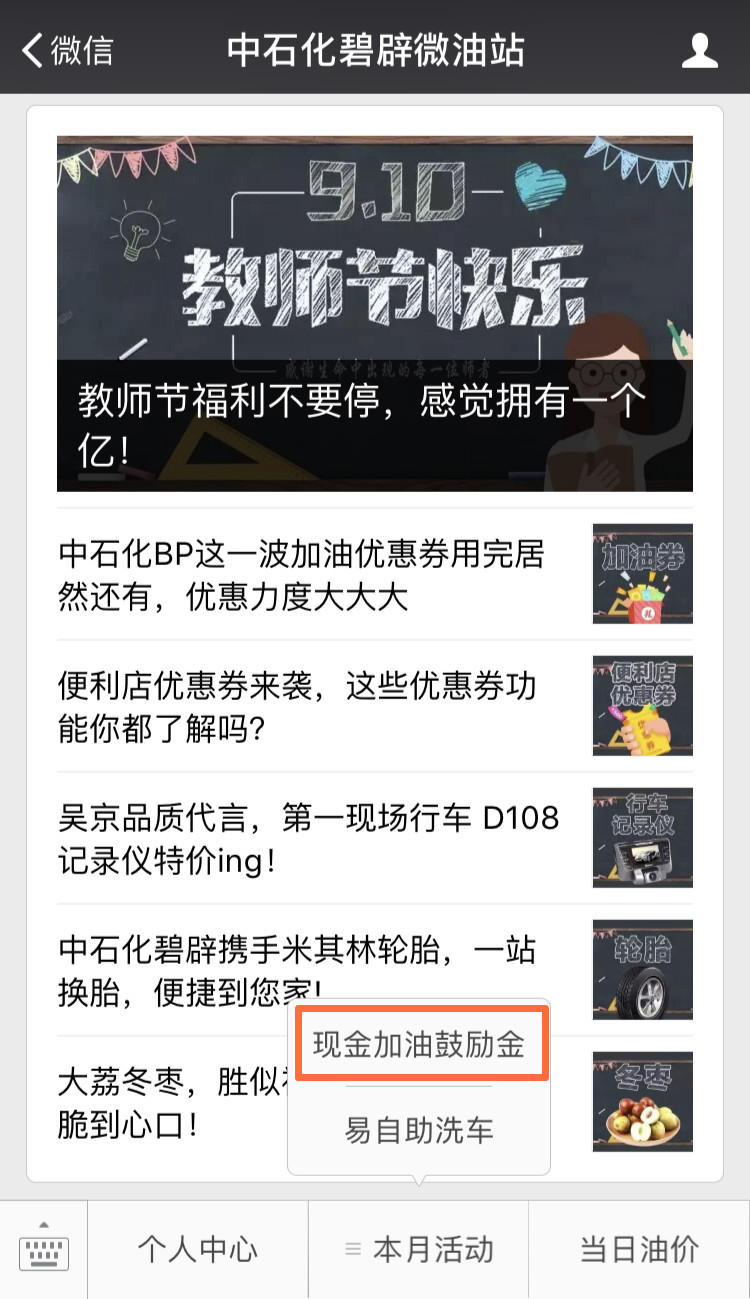Open the account profile icon
Viewport: 750px width, 1299px height.
pos(699,50)
